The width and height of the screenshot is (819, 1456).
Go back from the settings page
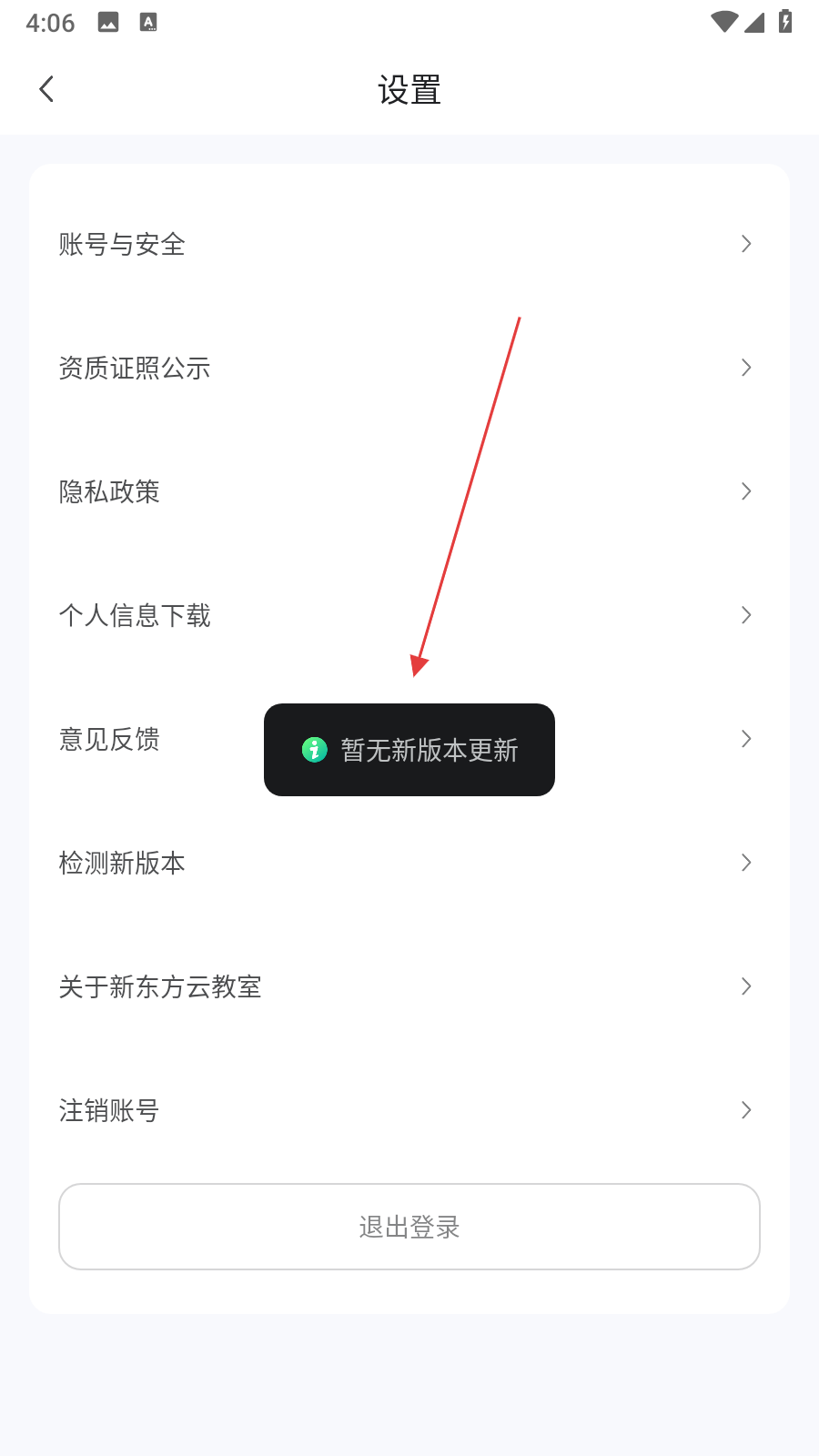(x=47, y=89)
